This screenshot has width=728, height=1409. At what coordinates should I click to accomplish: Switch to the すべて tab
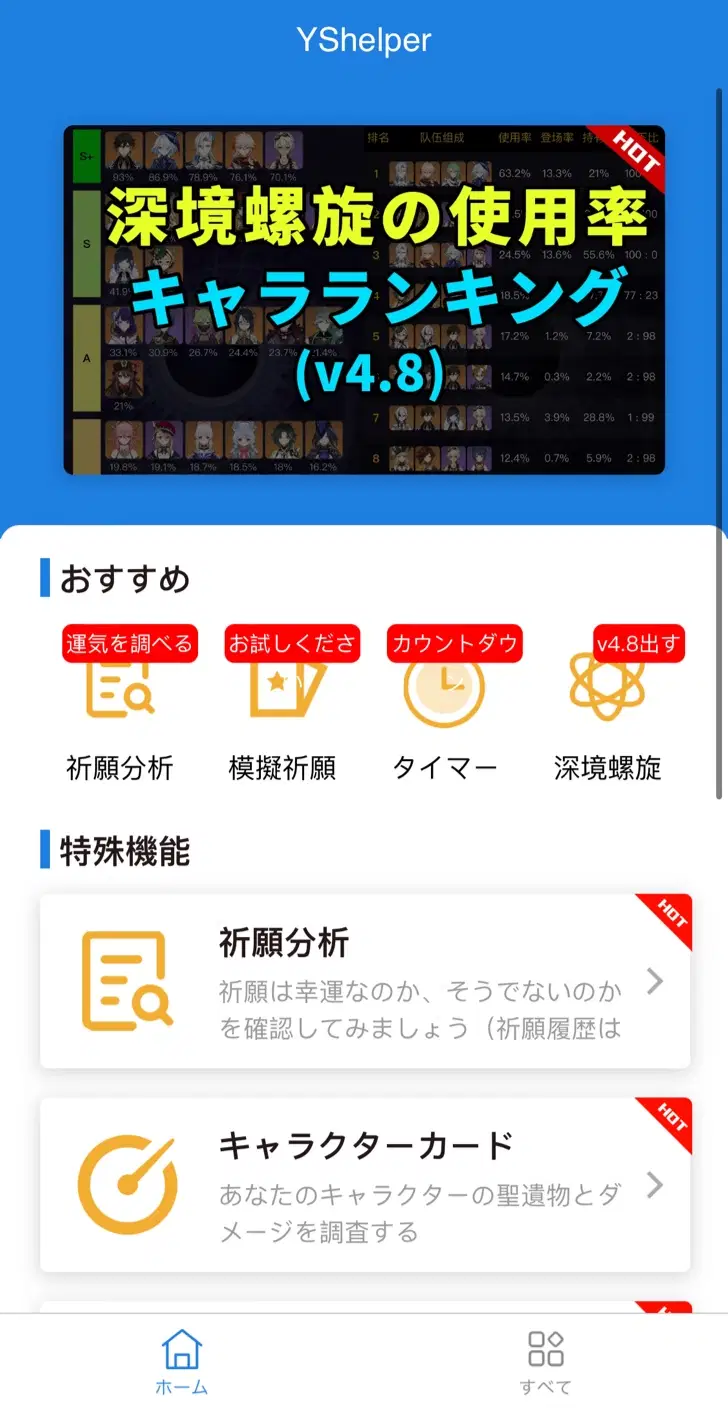(x=546, y=1362)
